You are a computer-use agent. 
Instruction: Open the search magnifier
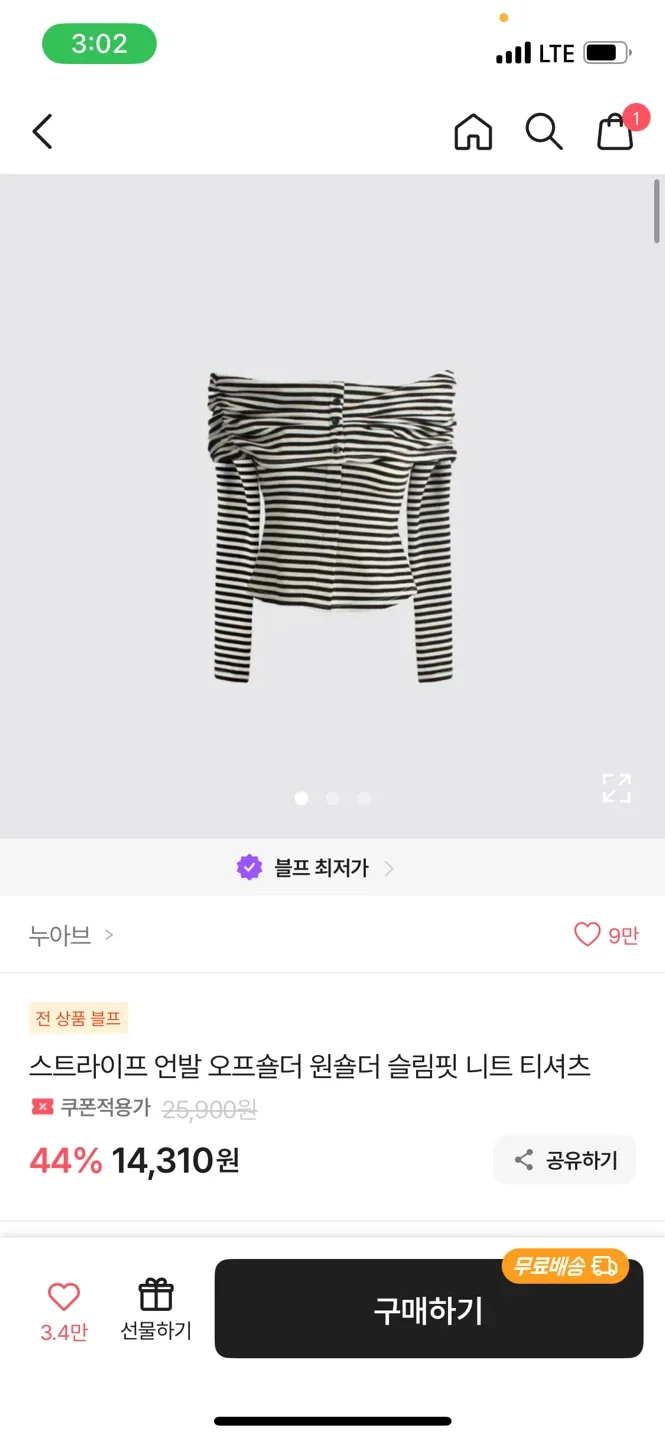(544, 131)
